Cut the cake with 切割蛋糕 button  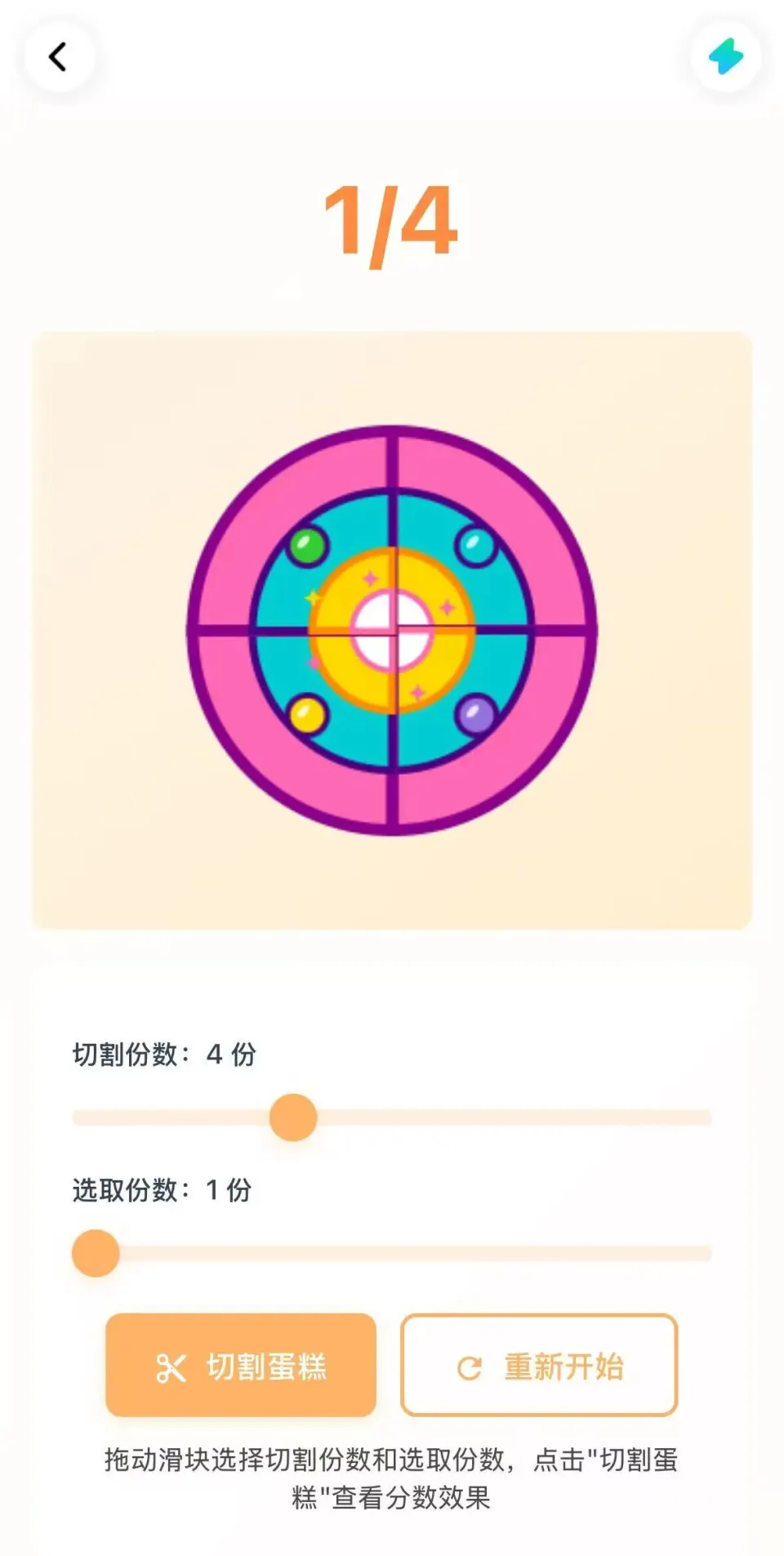[x=241, y=1365]
